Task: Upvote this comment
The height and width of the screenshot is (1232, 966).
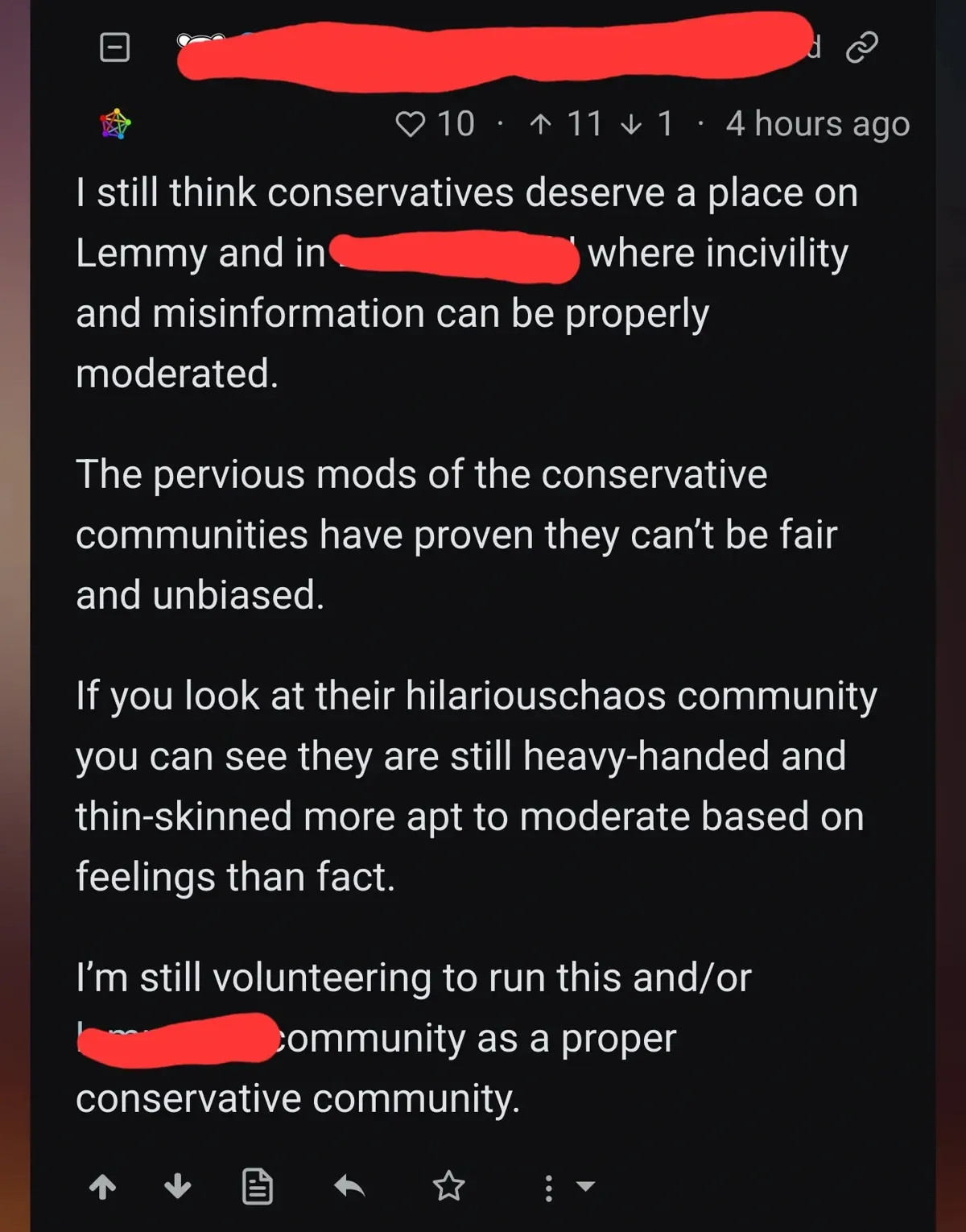Action: (x=103, y=1186)
